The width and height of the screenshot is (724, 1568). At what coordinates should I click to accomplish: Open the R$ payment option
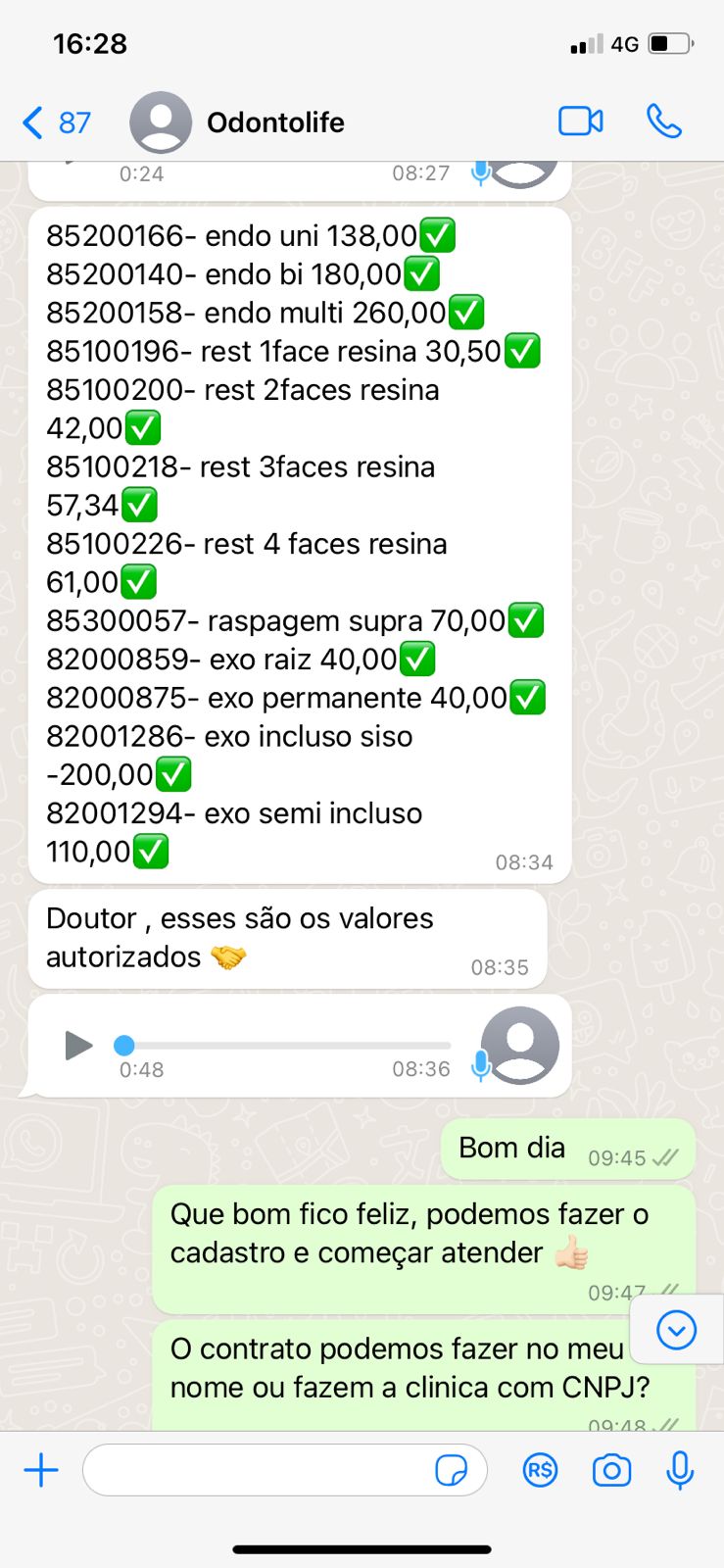click(x=540, y=1470)
